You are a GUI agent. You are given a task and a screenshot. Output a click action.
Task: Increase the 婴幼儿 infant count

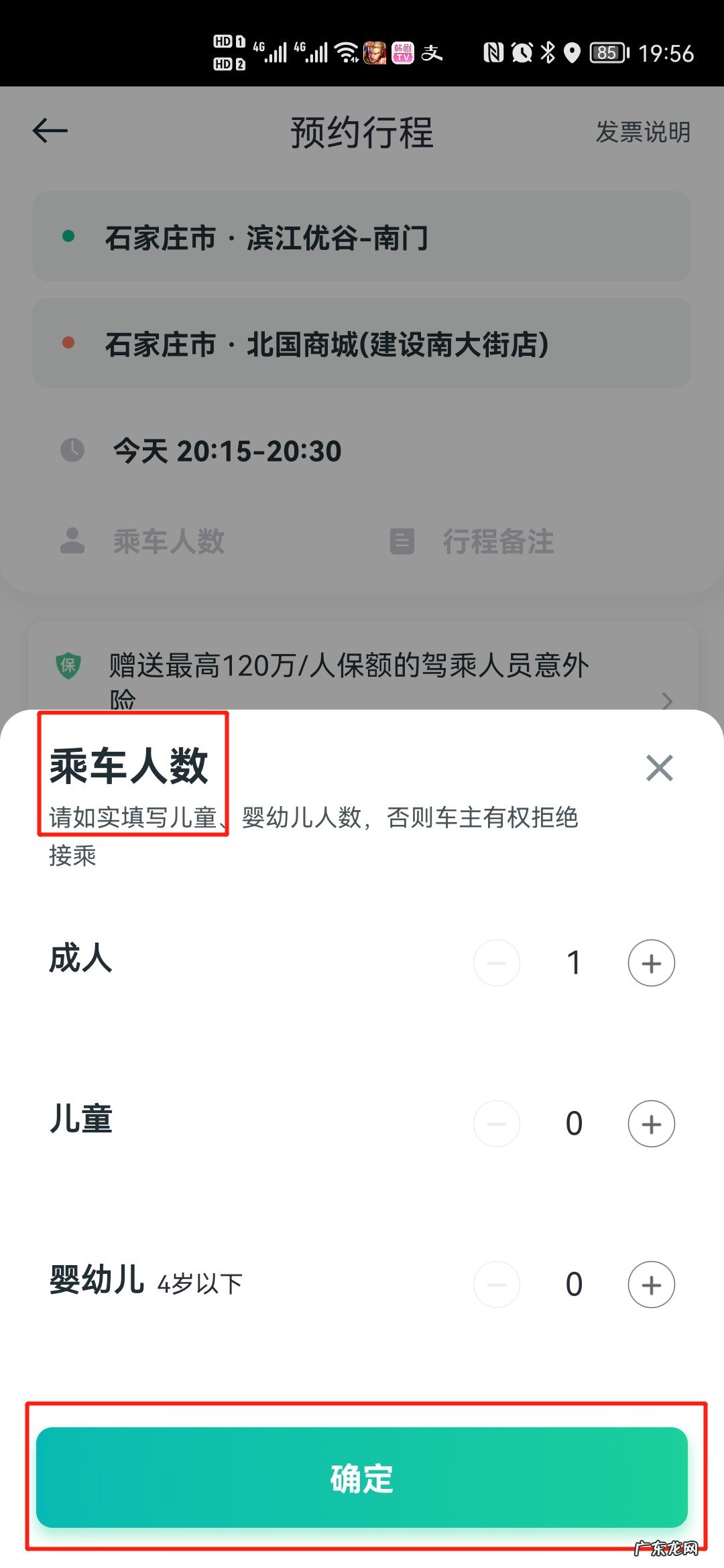point(652,1285)
